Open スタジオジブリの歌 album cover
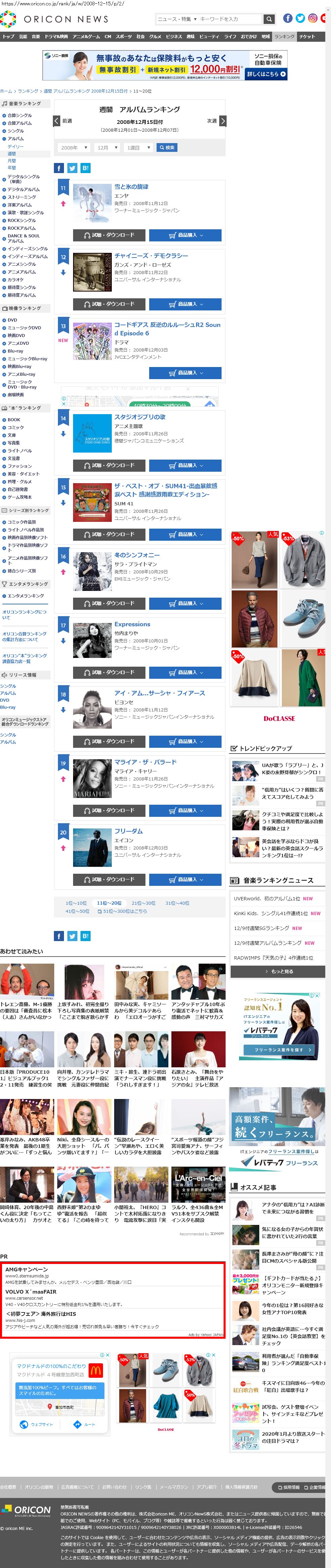 point(92,433)
